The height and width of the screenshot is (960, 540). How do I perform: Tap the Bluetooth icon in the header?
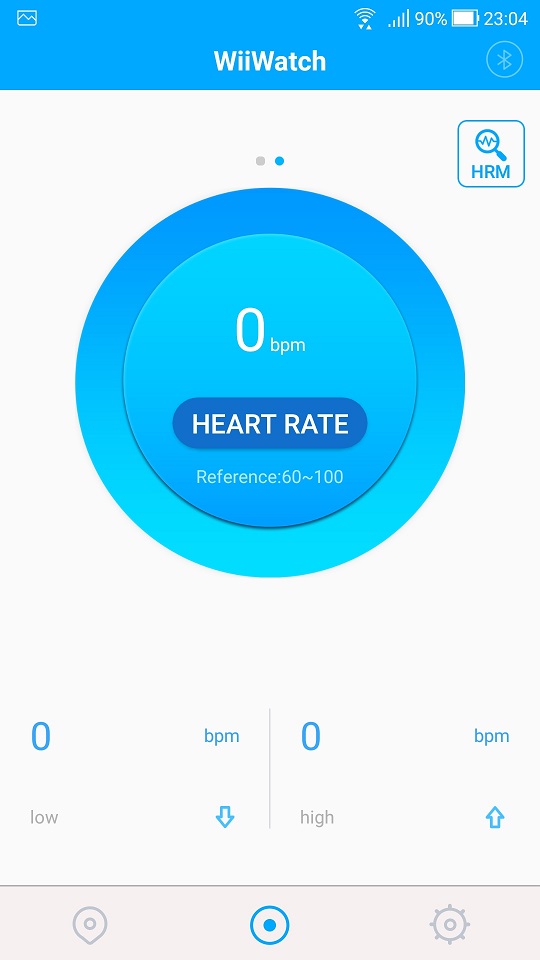click(504, 59)
